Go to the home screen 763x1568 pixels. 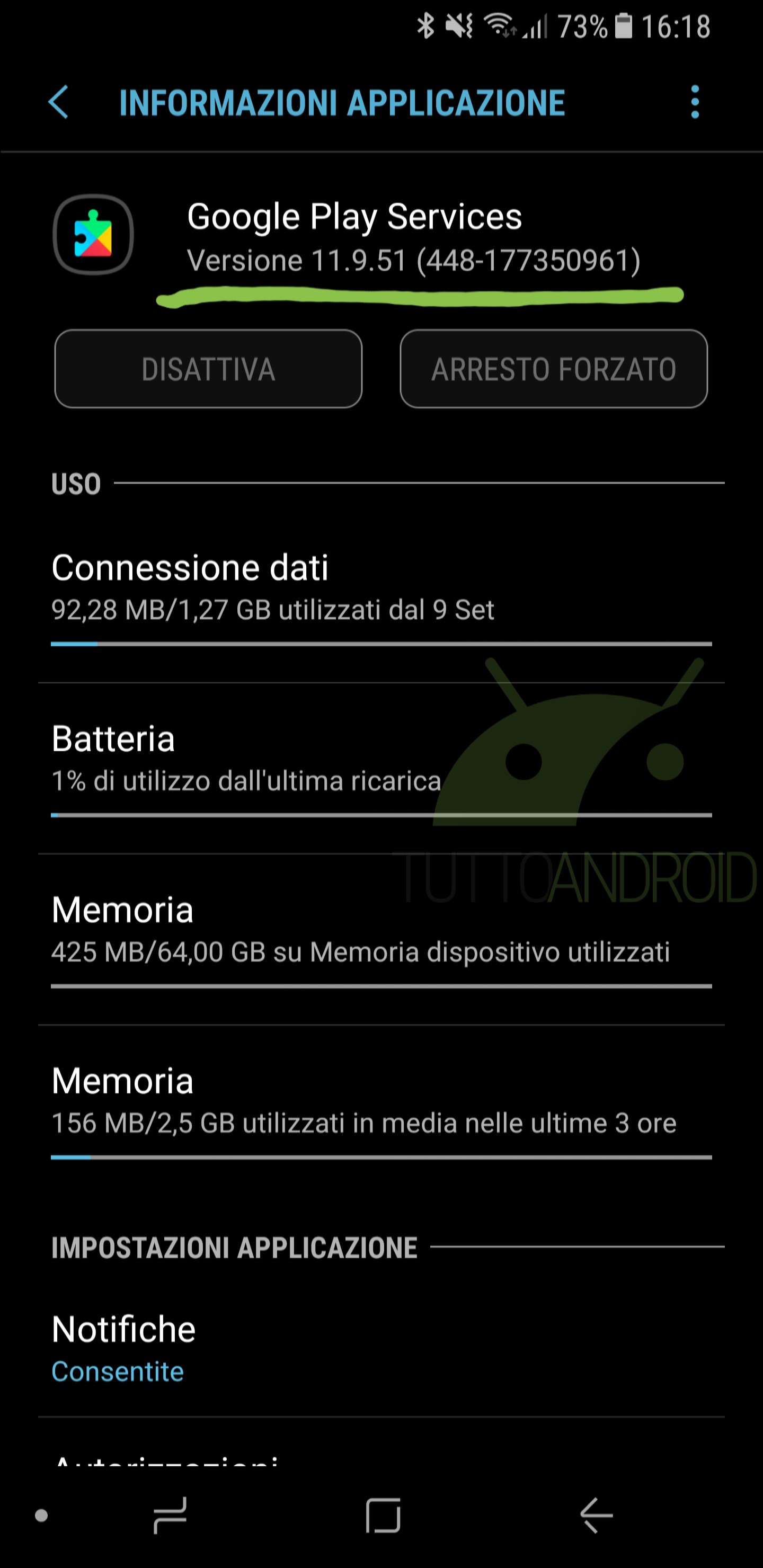click(383, 1514)
